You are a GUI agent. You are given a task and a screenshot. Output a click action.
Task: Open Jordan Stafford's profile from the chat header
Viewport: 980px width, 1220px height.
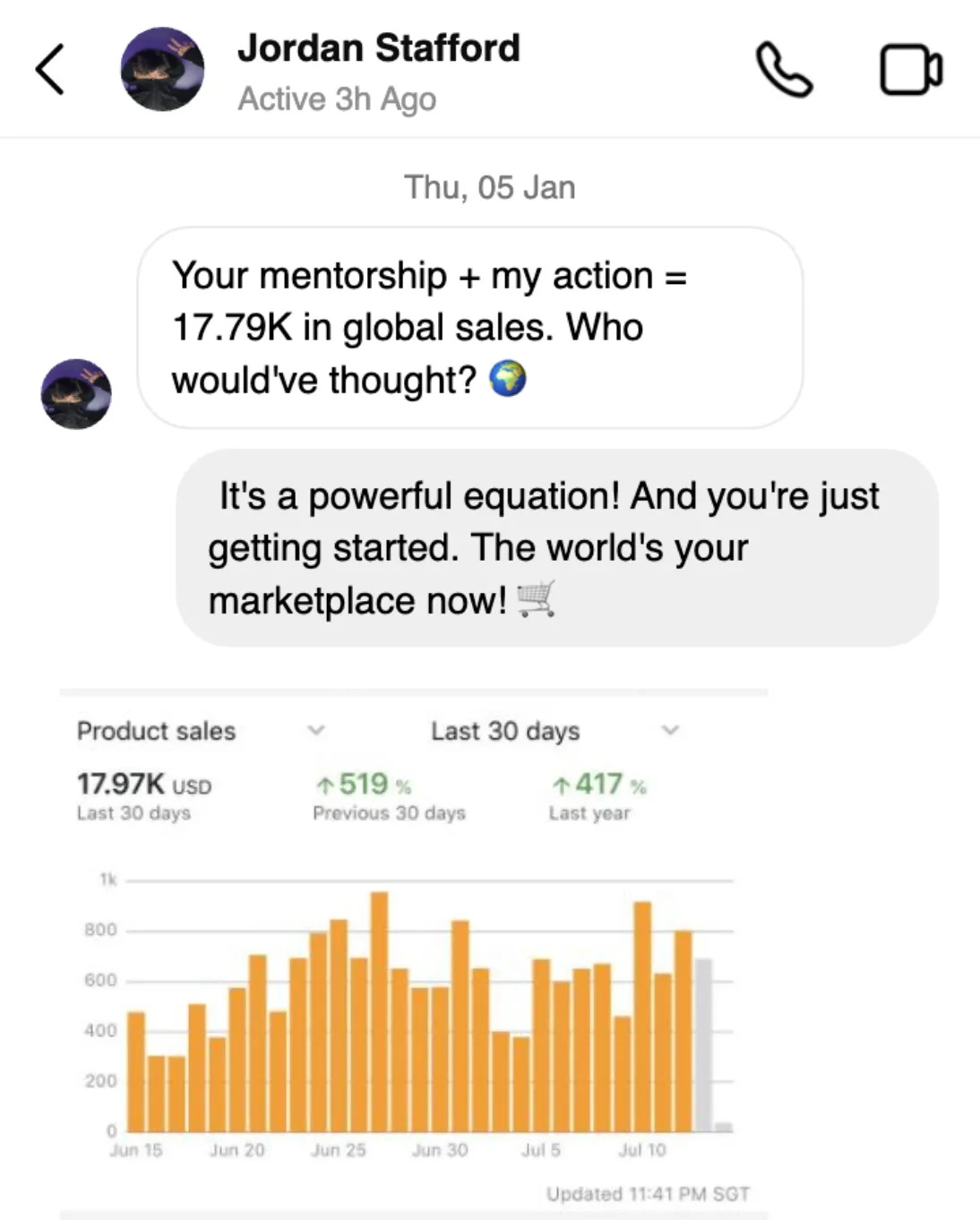(x=377, y=48)
